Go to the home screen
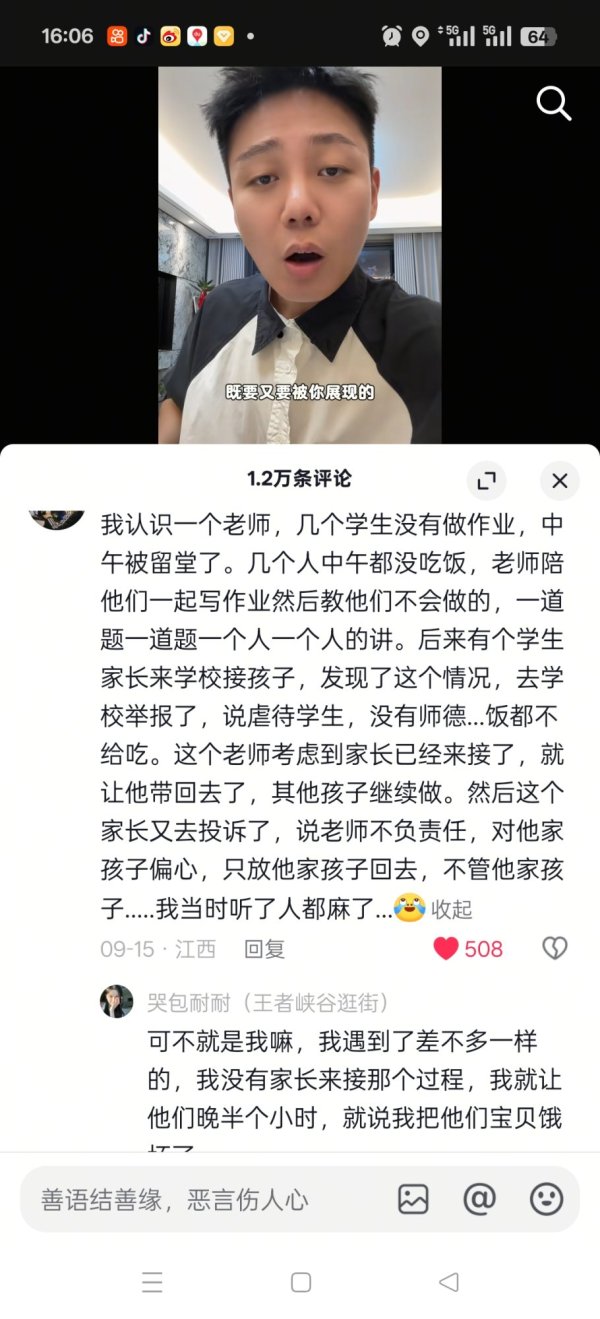 click(x=300, y=1282)
